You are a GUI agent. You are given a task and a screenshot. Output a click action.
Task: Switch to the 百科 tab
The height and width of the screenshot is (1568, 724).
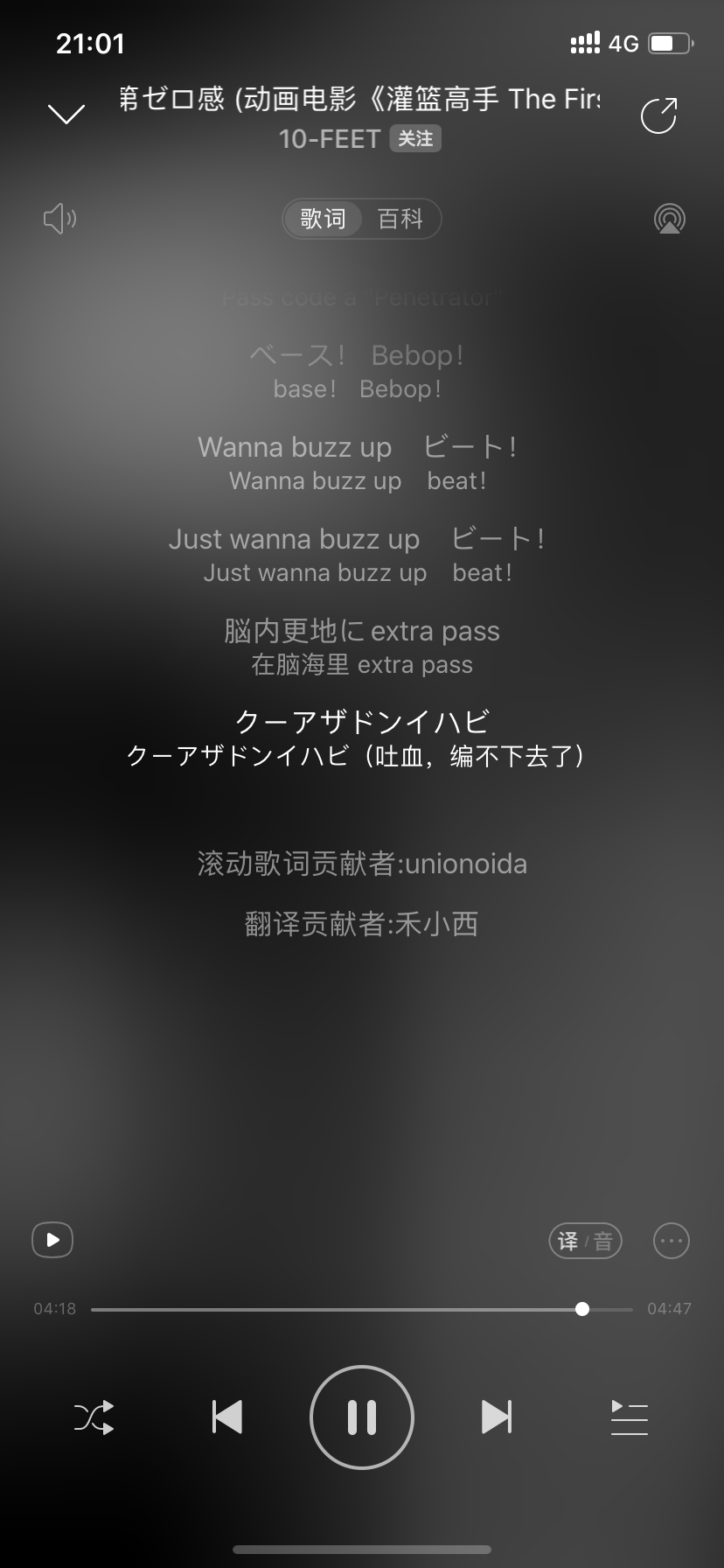(x=400, y=219)
